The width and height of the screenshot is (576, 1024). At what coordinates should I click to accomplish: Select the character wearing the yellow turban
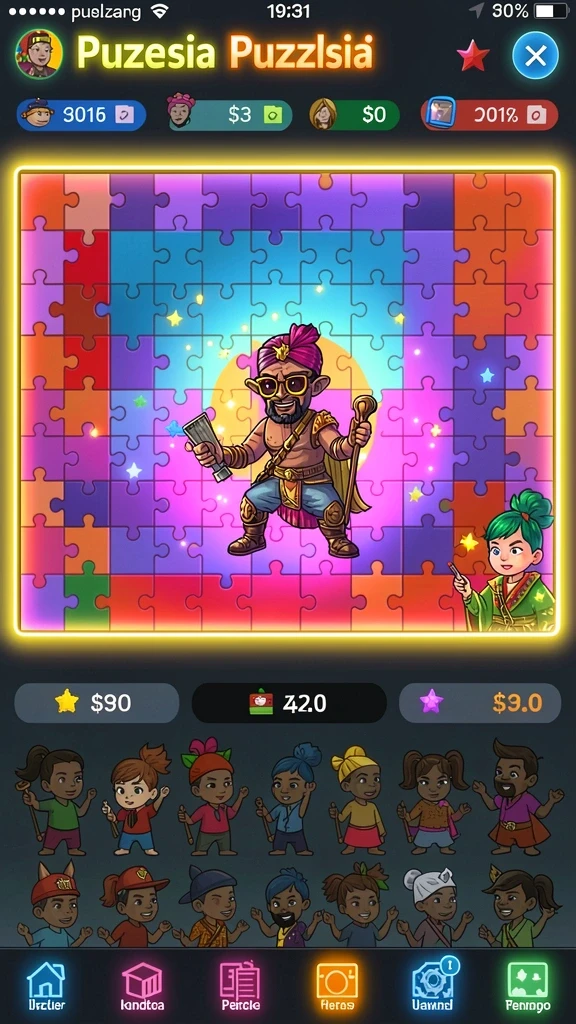pos(358,799)
